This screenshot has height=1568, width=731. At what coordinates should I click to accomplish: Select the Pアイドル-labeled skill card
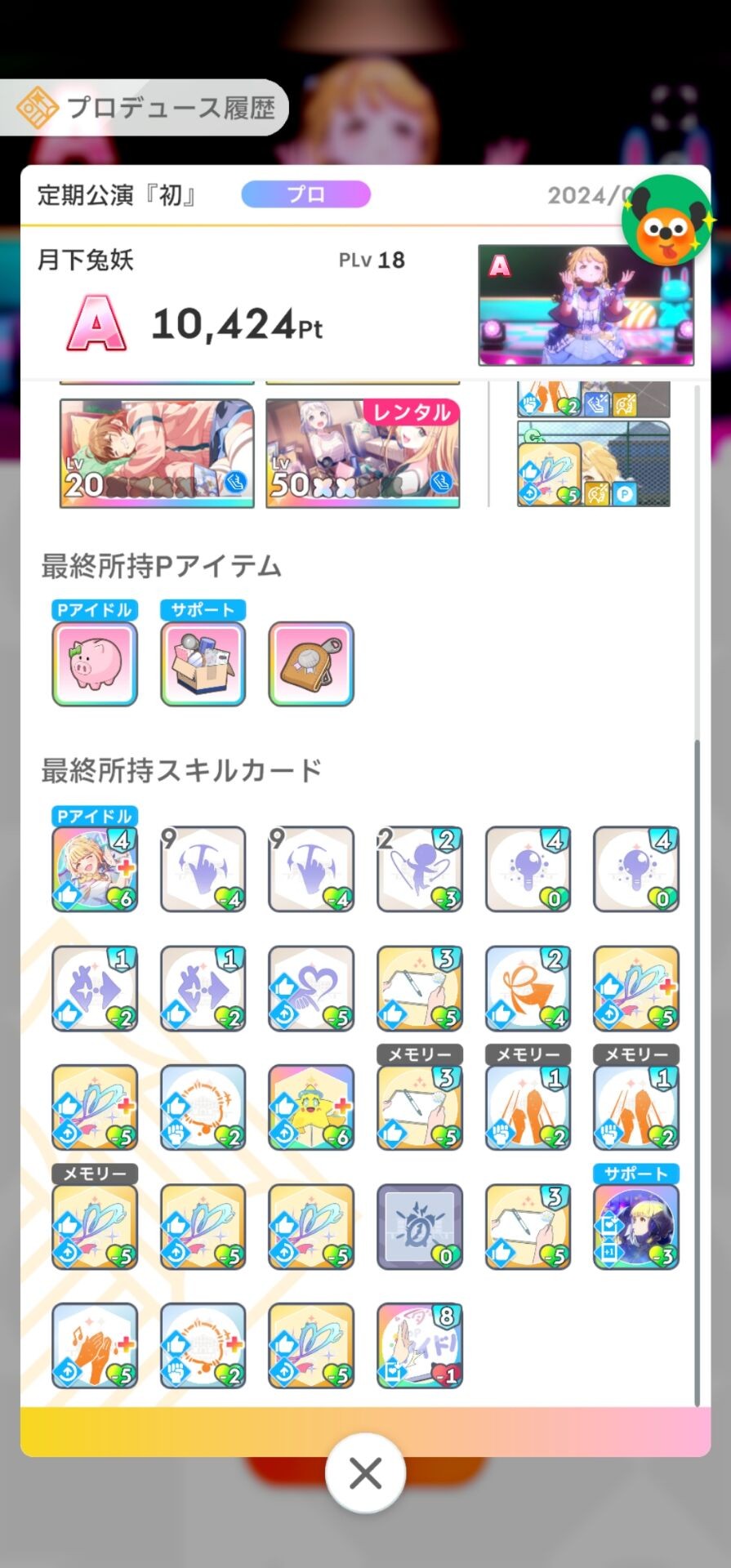pos(95,869)
